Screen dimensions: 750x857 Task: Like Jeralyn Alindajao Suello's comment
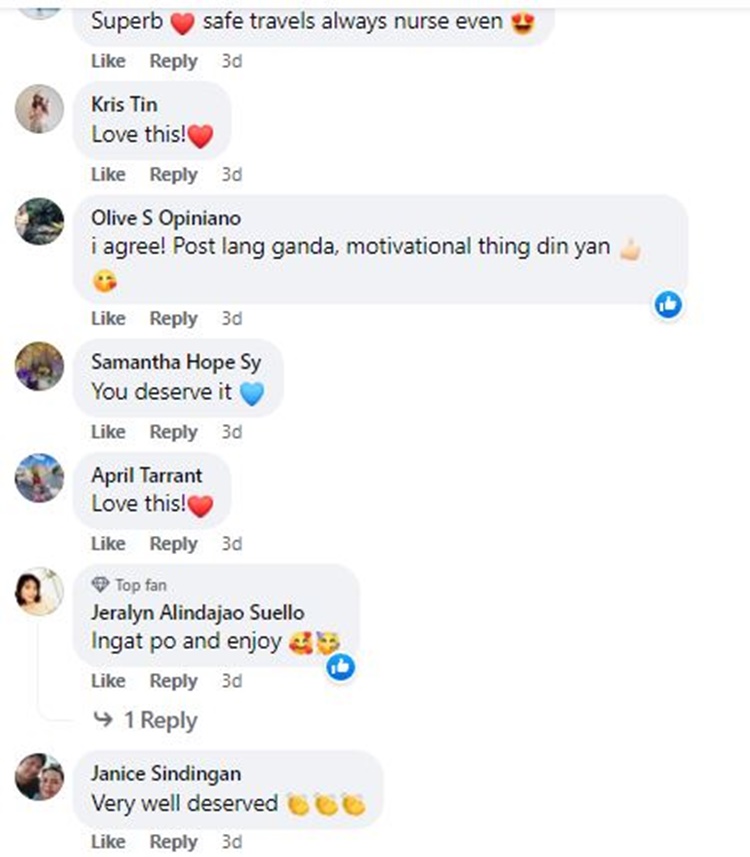click(108, 681)
